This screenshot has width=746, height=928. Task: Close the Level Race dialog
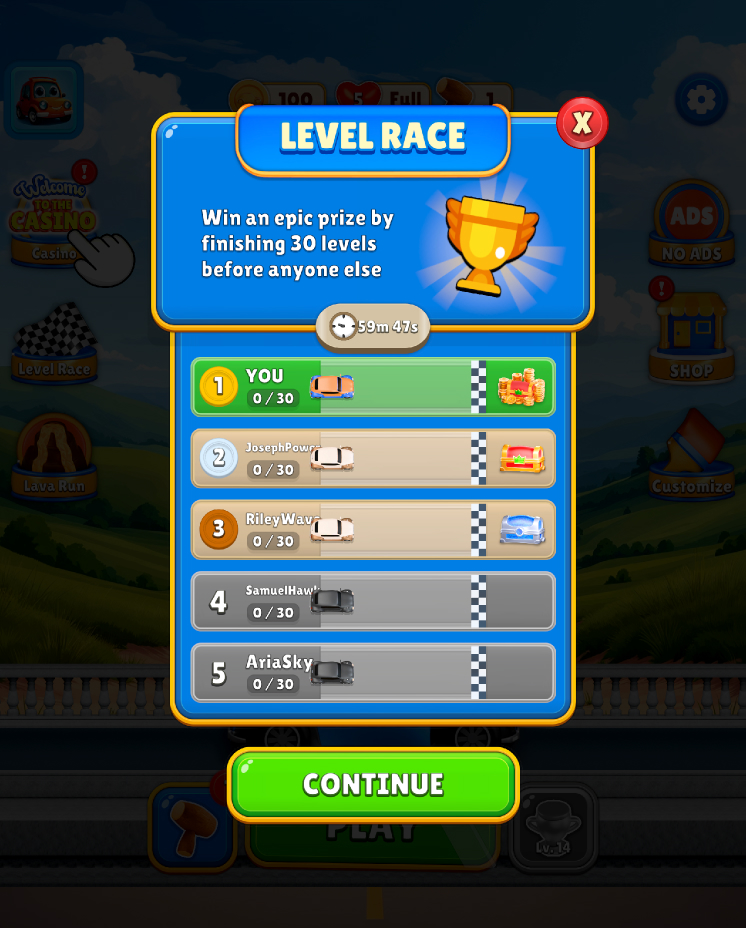pos(582,123)
